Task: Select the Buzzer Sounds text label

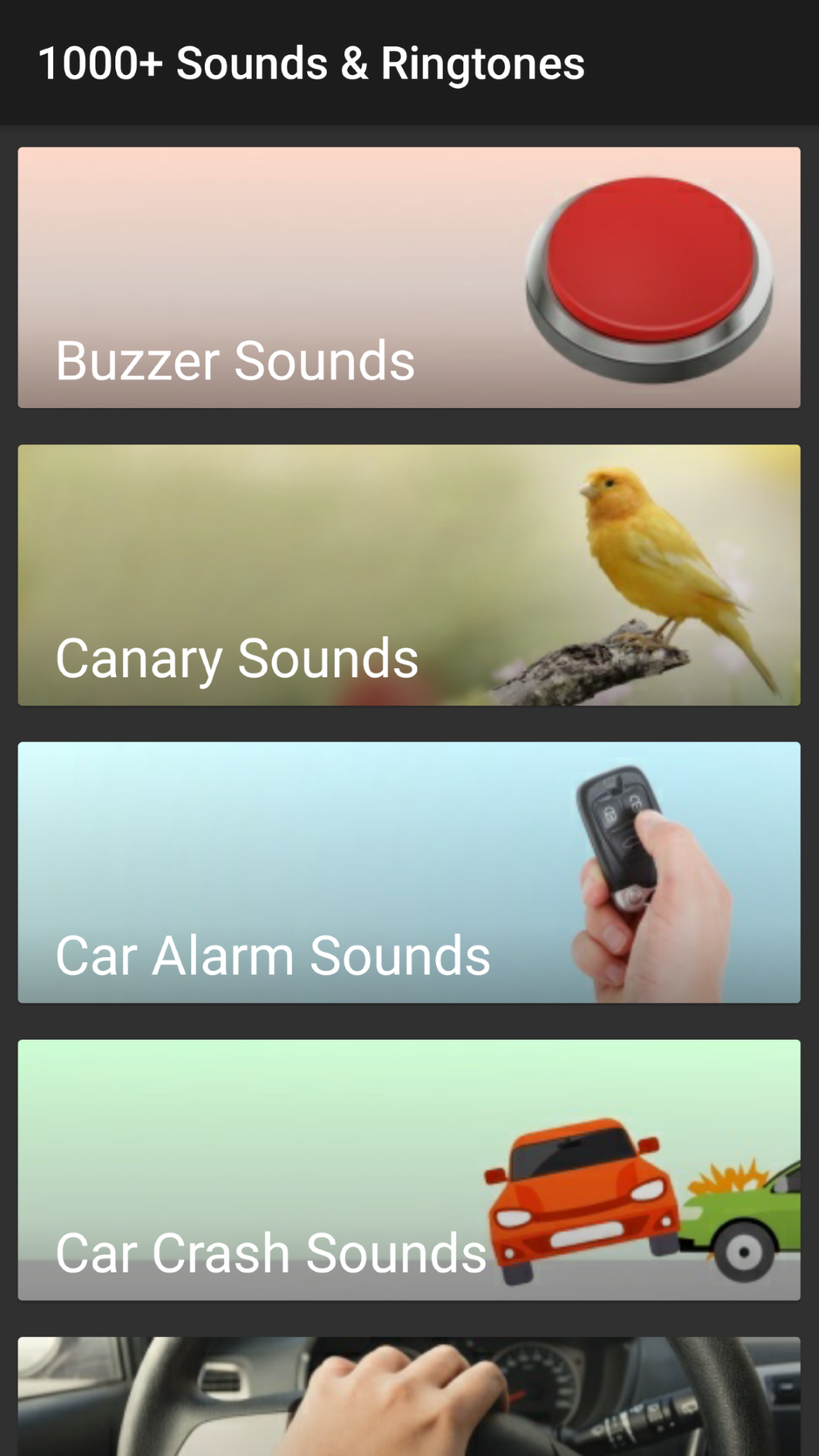Action: [236, 359]
